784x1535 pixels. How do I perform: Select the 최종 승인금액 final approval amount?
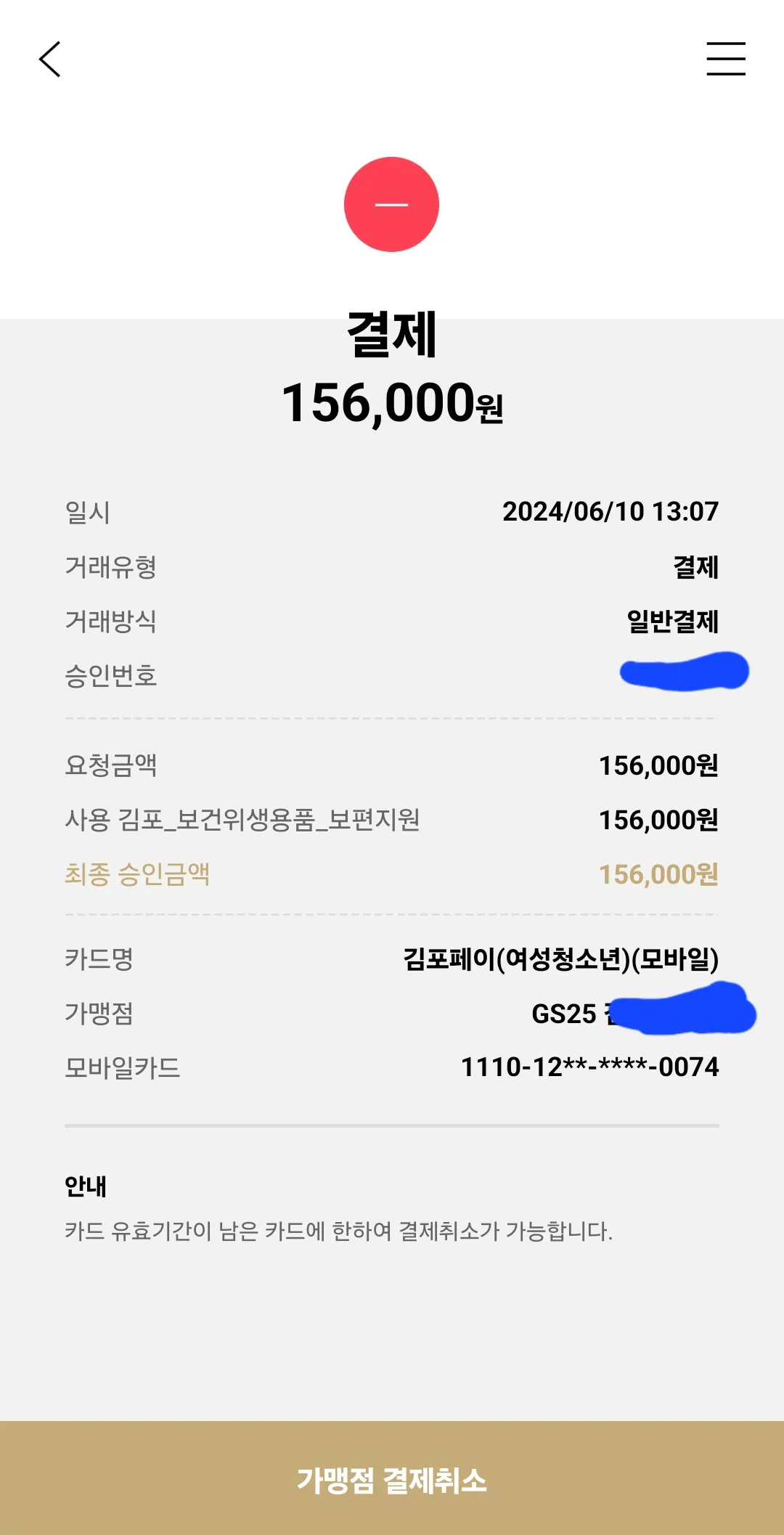[392, 874]
